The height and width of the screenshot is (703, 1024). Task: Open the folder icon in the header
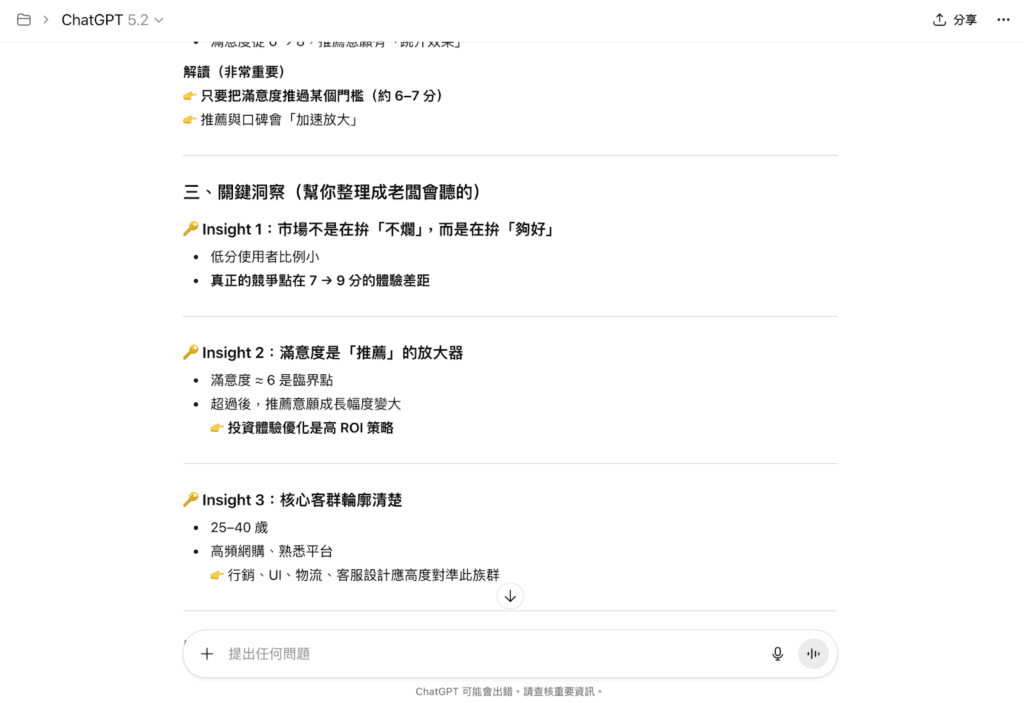click(x=24, y=20)
